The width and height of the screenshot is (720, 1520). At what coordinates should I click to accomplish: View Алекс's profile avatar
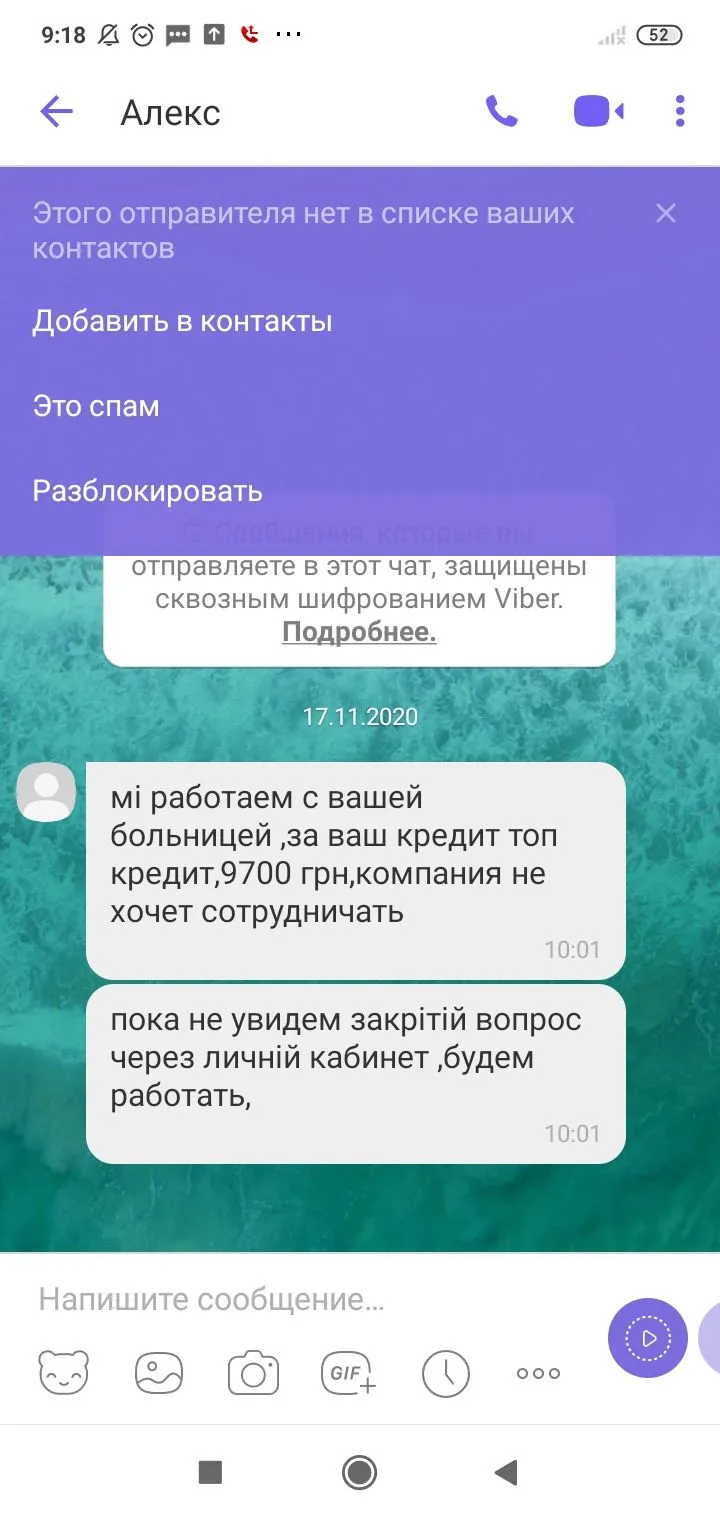pyautogui.click(x=46, y=792)
